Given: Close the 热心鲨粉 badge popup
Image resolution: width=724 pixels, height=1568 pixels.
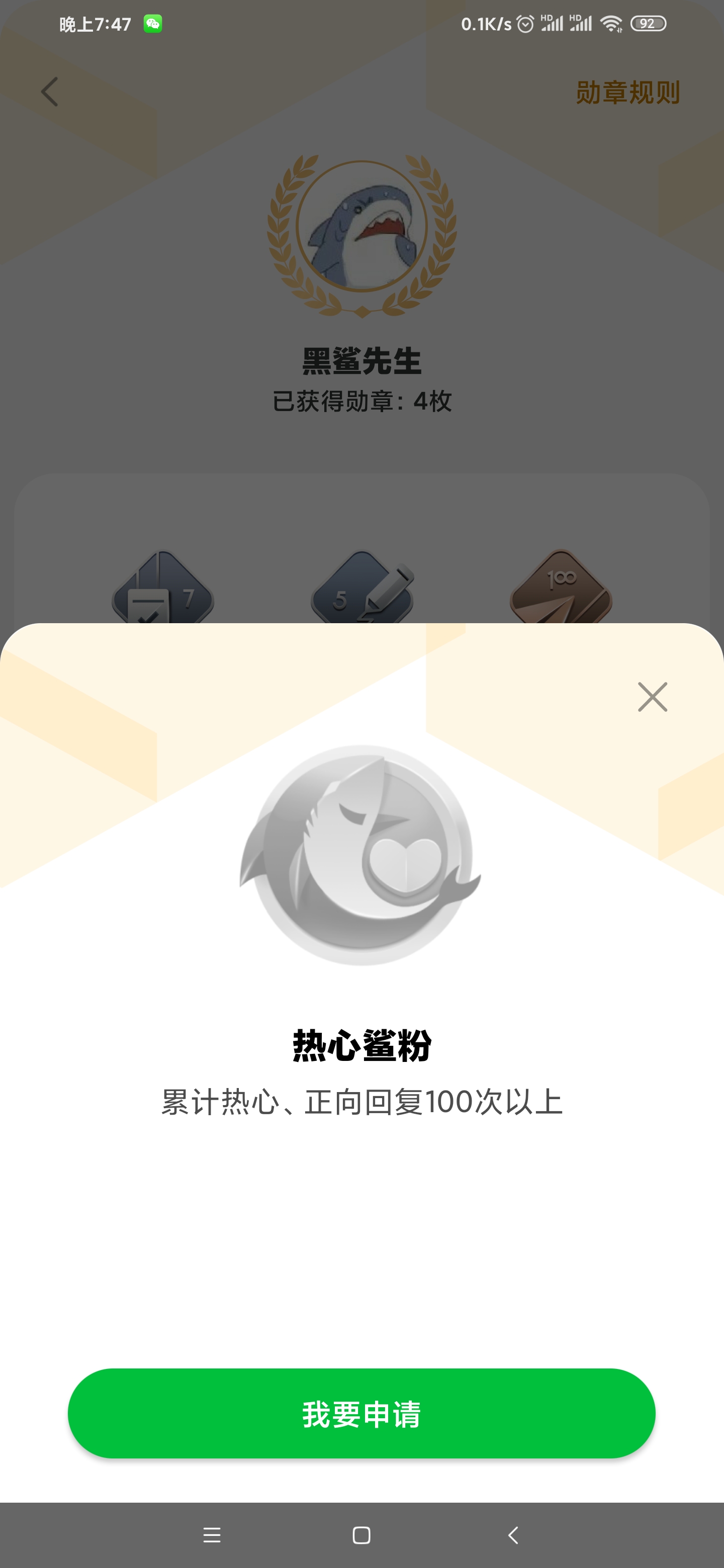Looking at the screenshot, I should coord(652,697).
